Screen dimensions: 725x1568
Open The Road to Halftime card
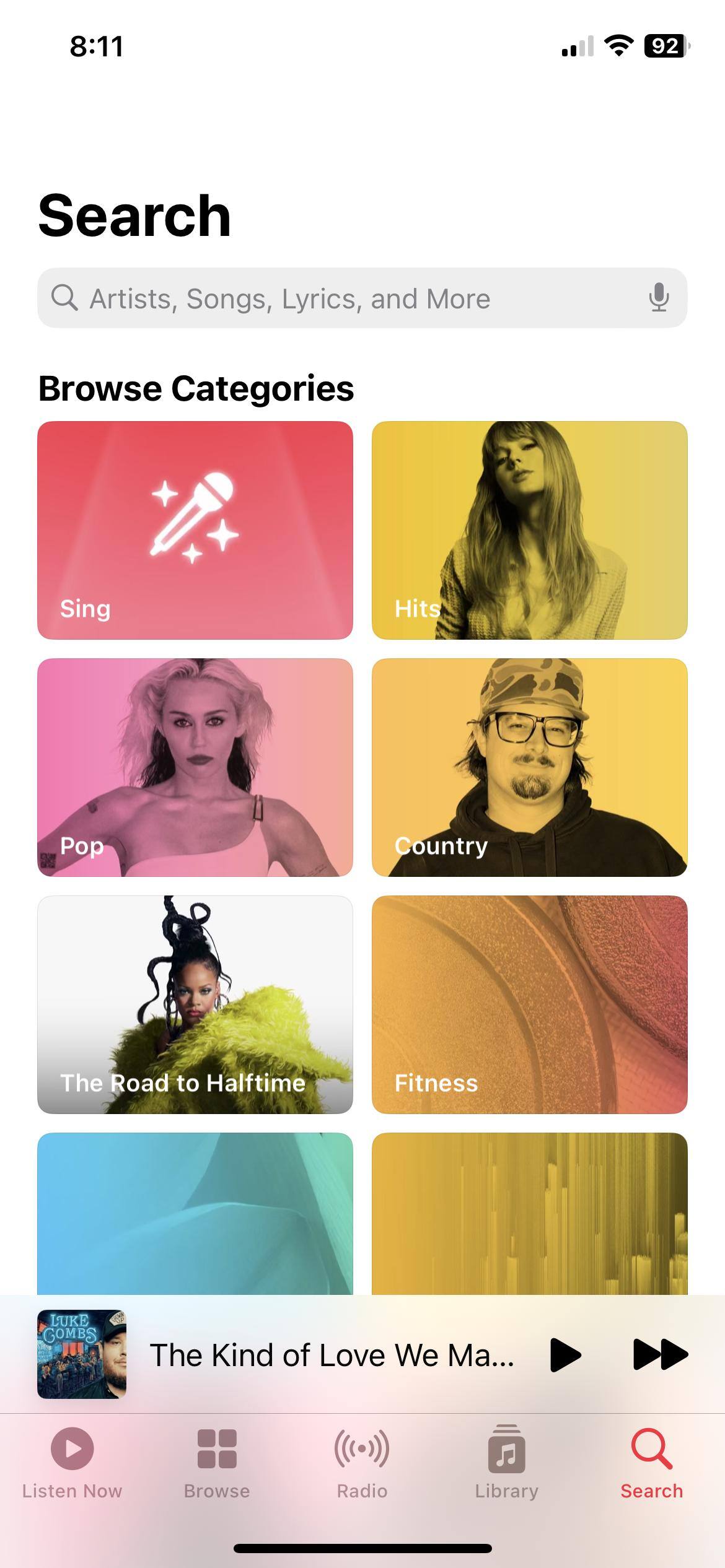tap(195, 1004)
